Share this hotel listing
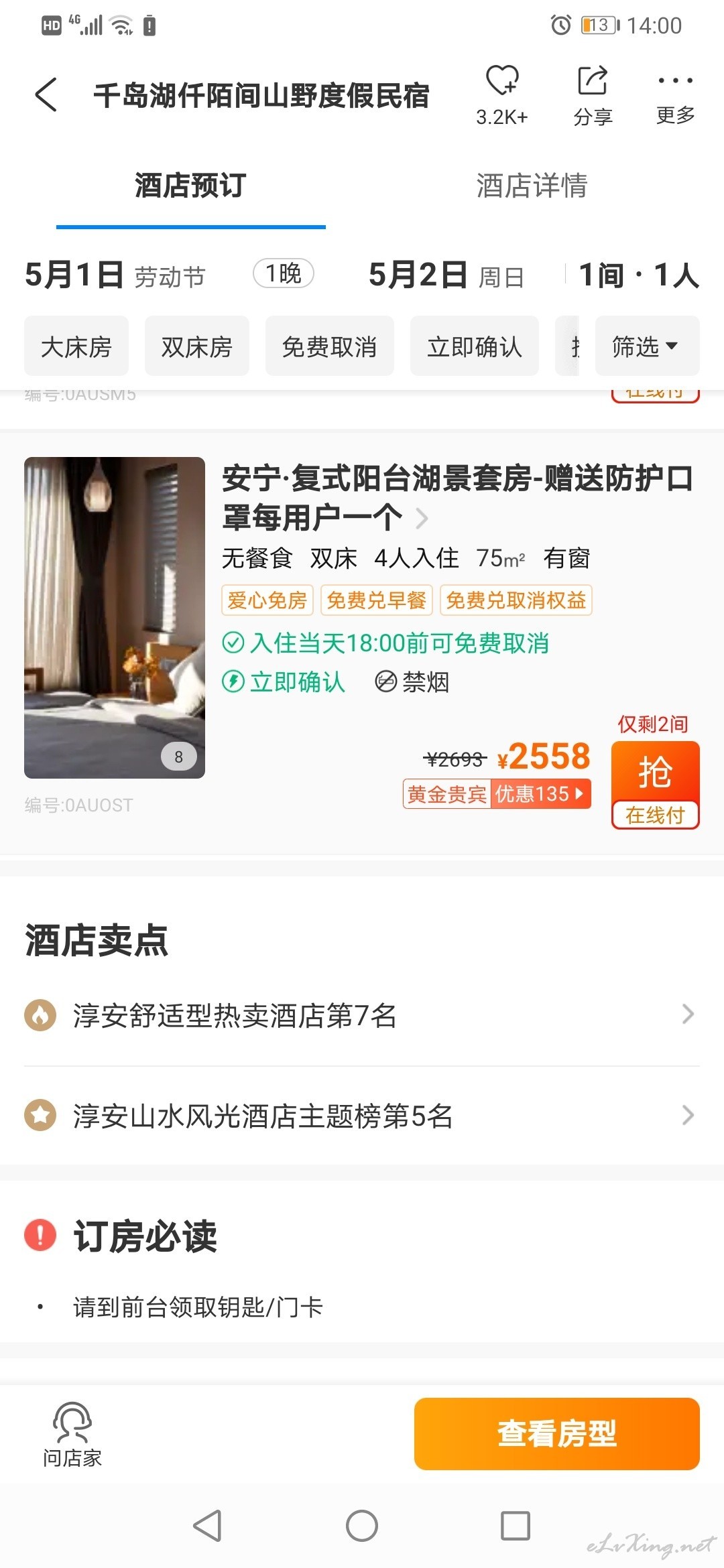This screenshot has height=1568, width=724. [x=593, y=94]
